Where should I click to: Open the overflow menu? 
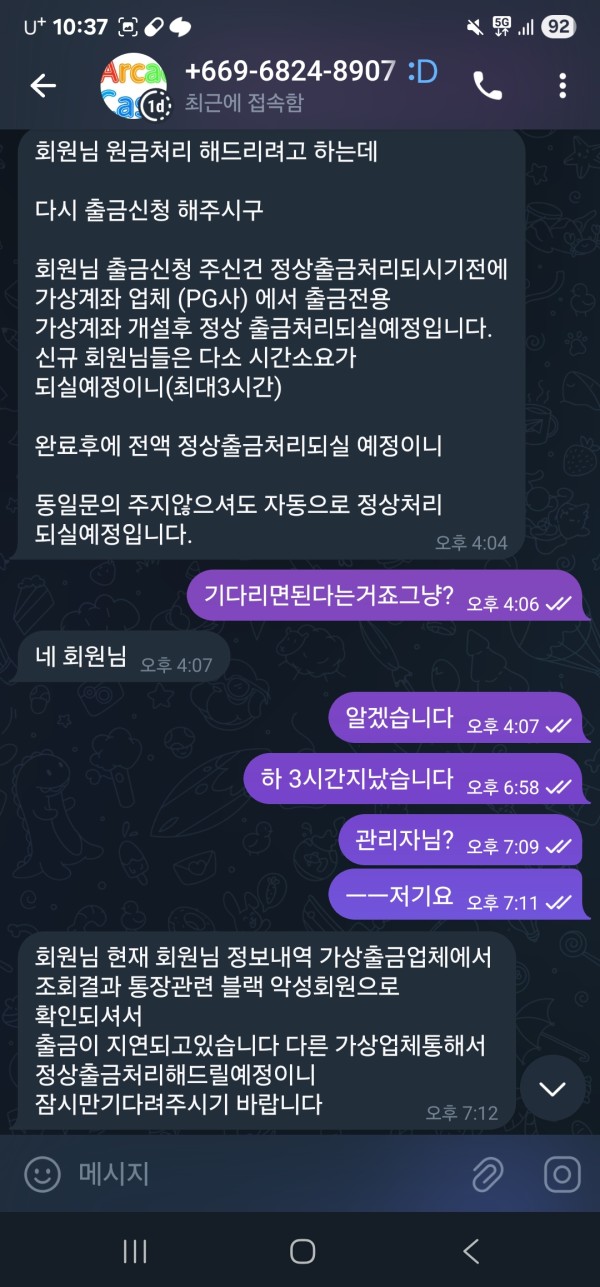click(x=563, y=86)
